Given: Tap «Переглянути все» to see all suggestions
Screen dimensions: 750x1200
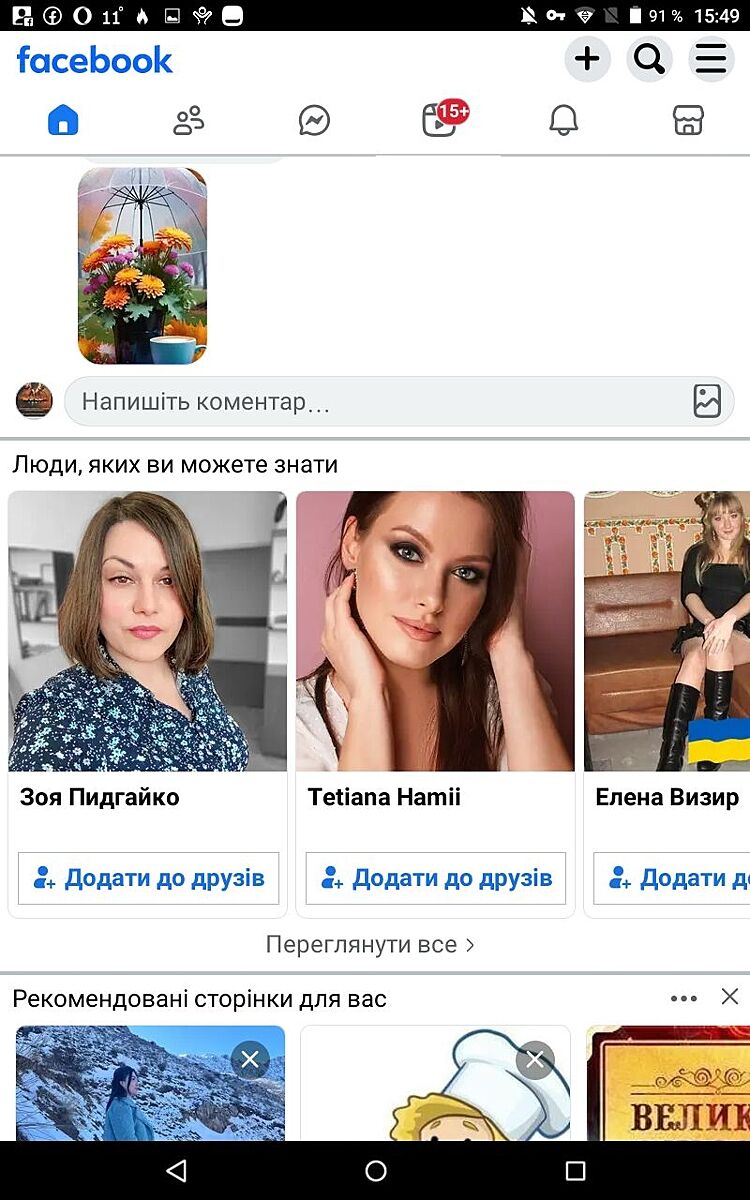Looking at the screenshot, I should tap(369, 945).
